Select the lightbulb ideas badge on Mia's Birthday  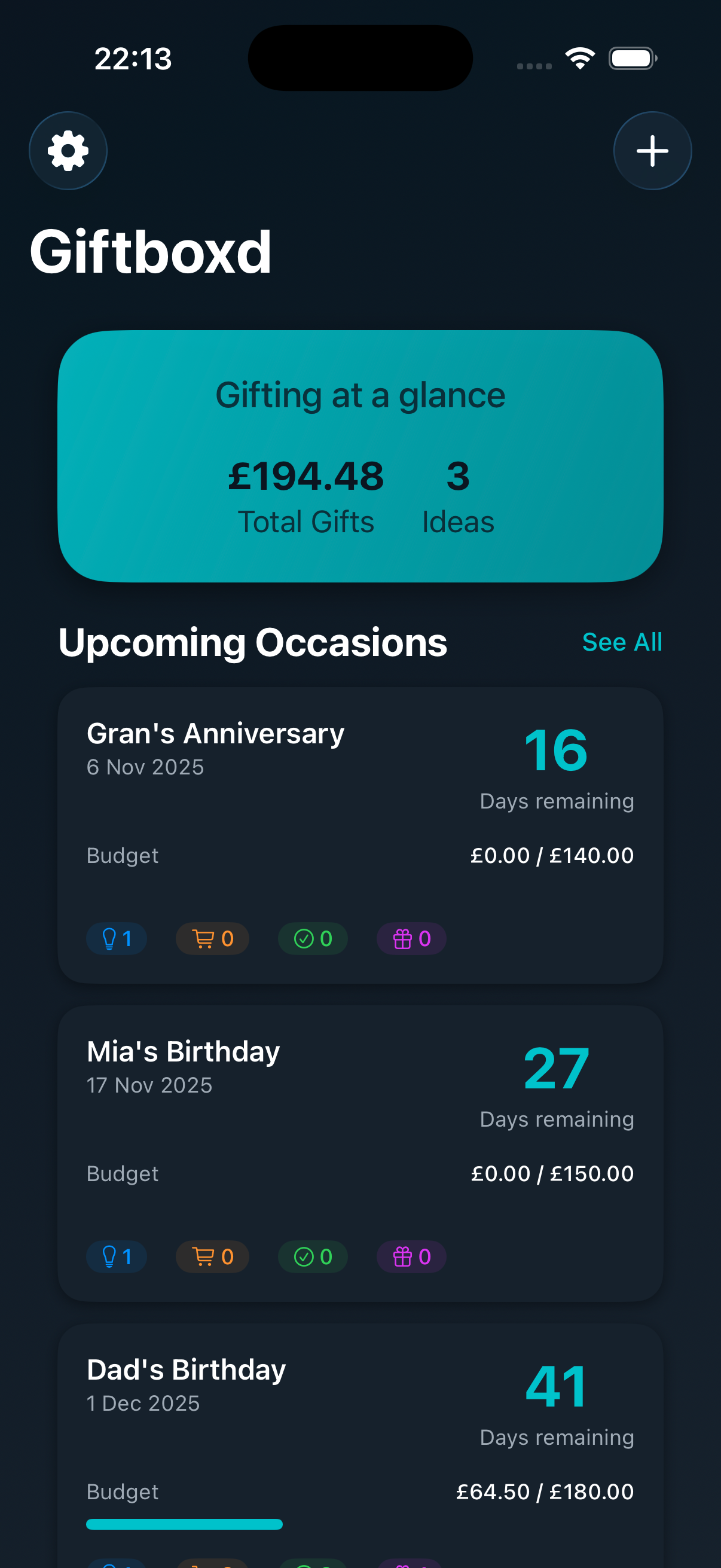click(116, 1257)
